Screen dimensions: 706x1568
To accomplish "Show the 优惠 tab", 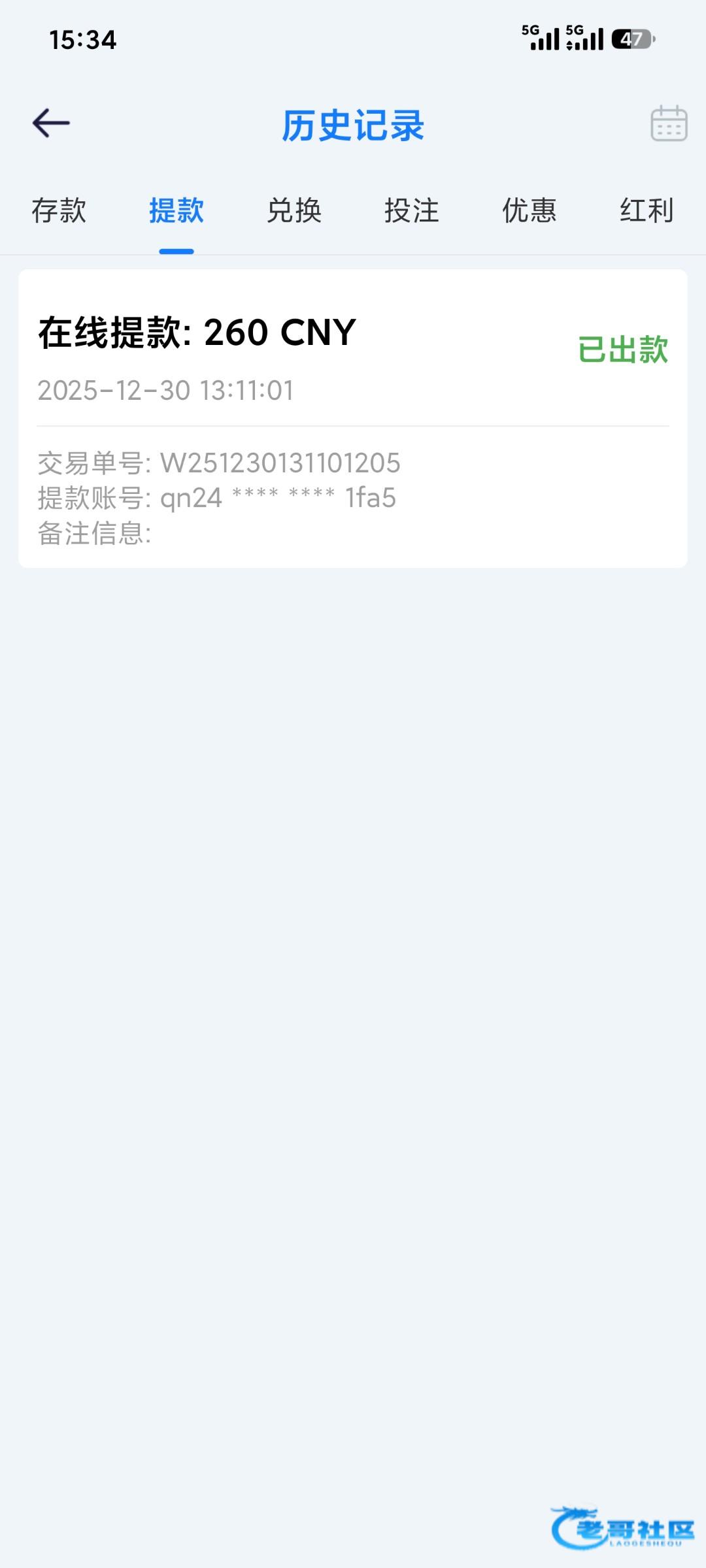I will pyautogui.click(x=529, y=211).
